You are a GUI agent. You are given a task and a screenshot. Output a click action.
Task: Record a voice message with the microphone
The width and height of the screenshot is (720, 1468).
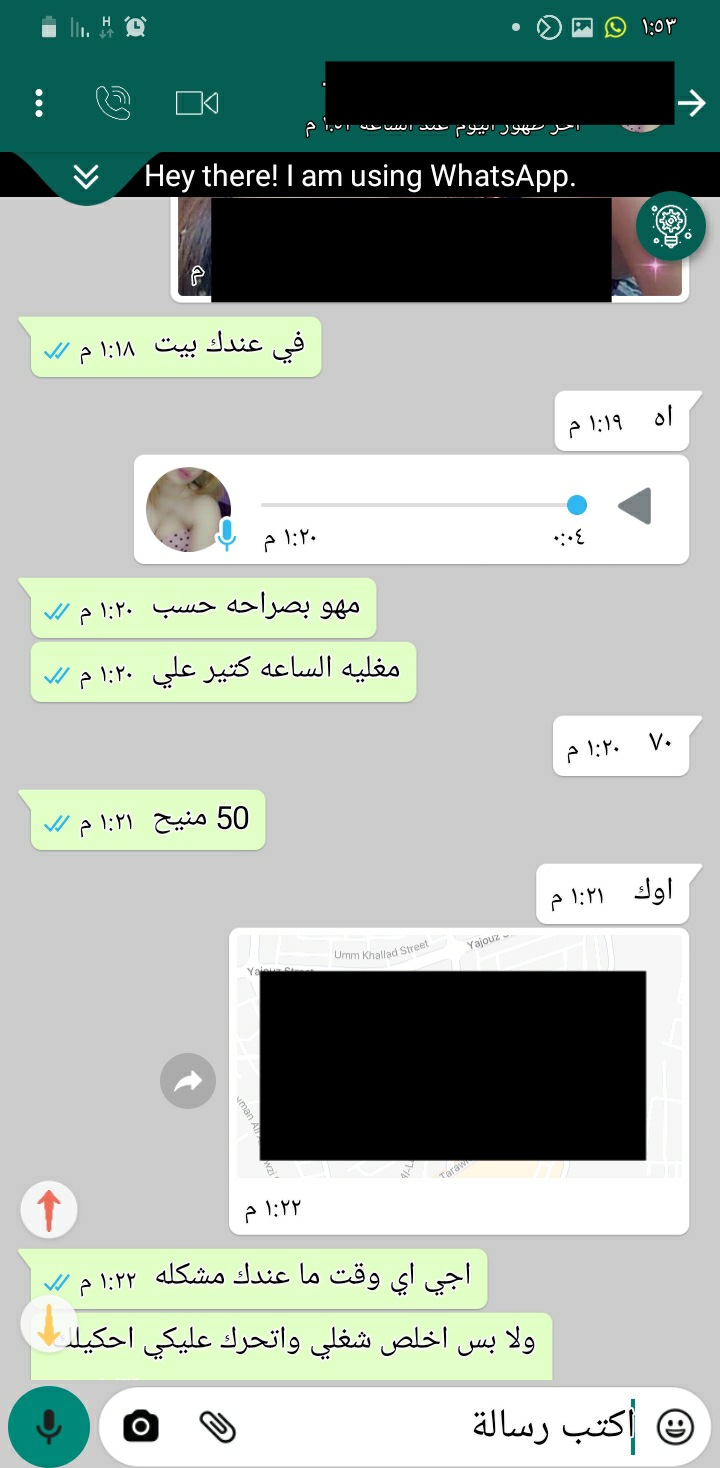tap(49, 1427)
